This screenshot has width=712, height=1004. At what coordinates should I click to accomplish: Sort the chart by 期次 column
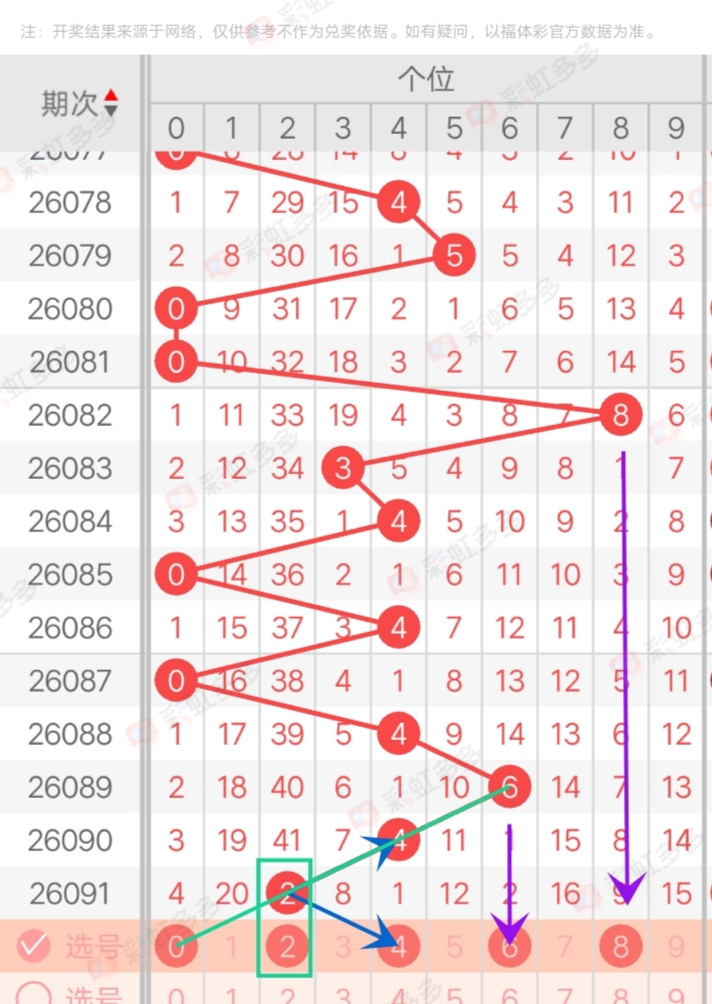click(110, 102)
